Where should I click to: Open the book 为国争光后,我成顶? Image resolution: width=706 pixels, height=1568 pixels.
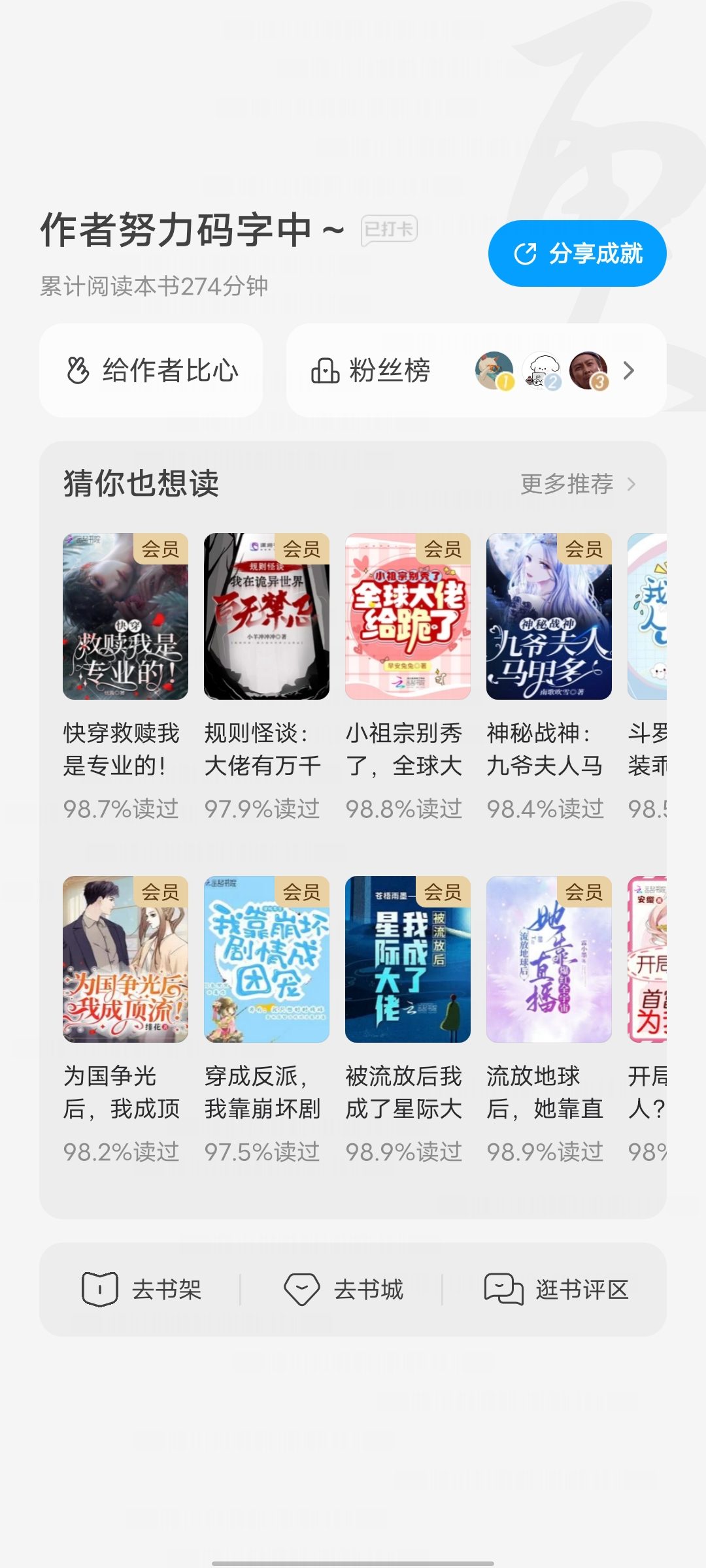pos(126,1020)
